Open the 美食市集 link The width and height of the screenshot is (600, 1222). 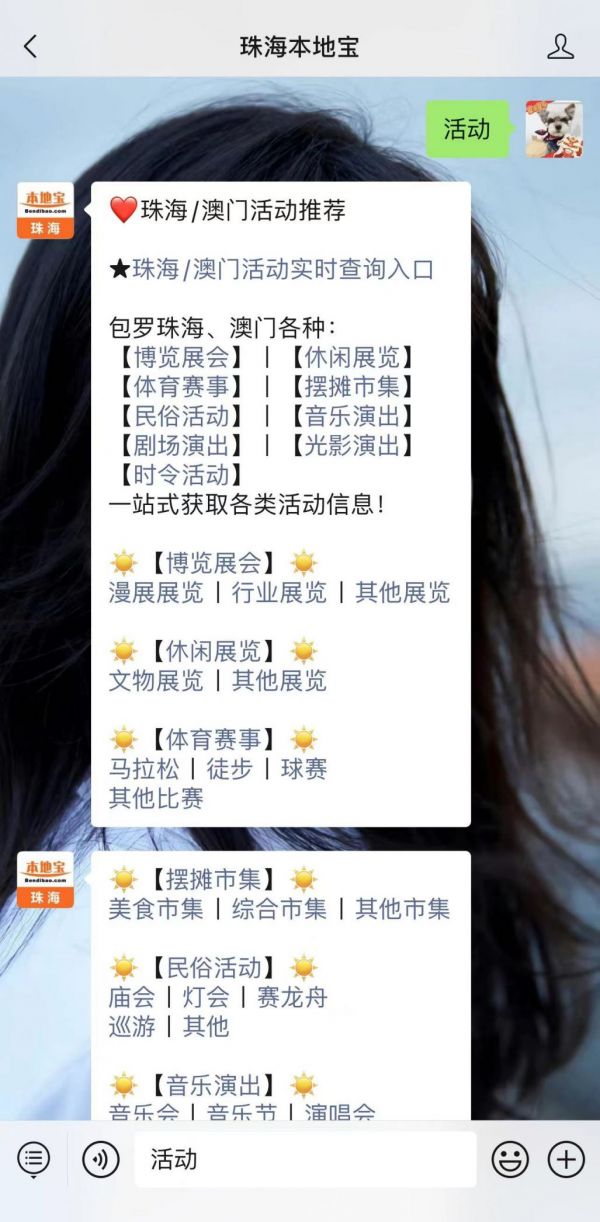156,909
